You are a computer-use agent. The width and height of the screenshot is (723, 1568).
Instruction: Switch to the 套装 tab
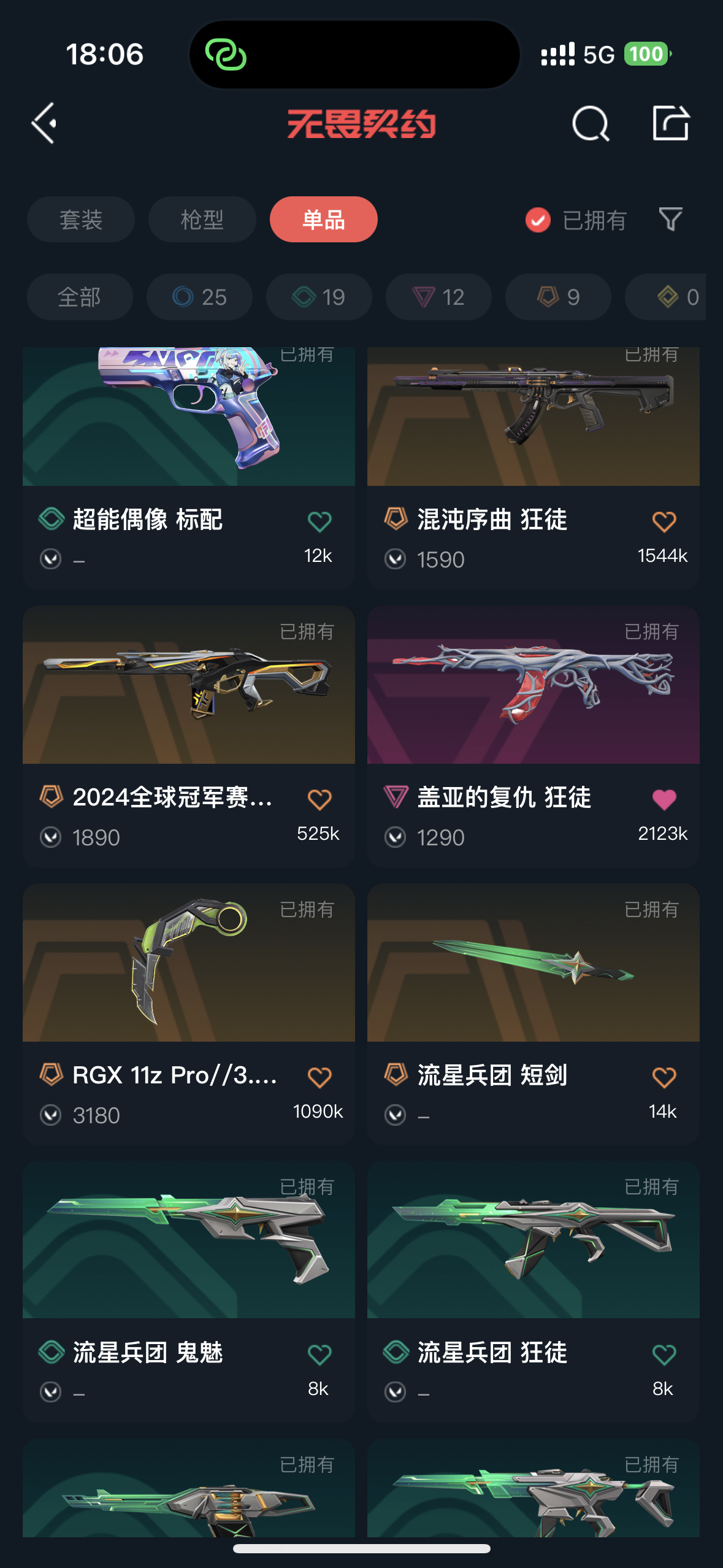tap(80, 220)
